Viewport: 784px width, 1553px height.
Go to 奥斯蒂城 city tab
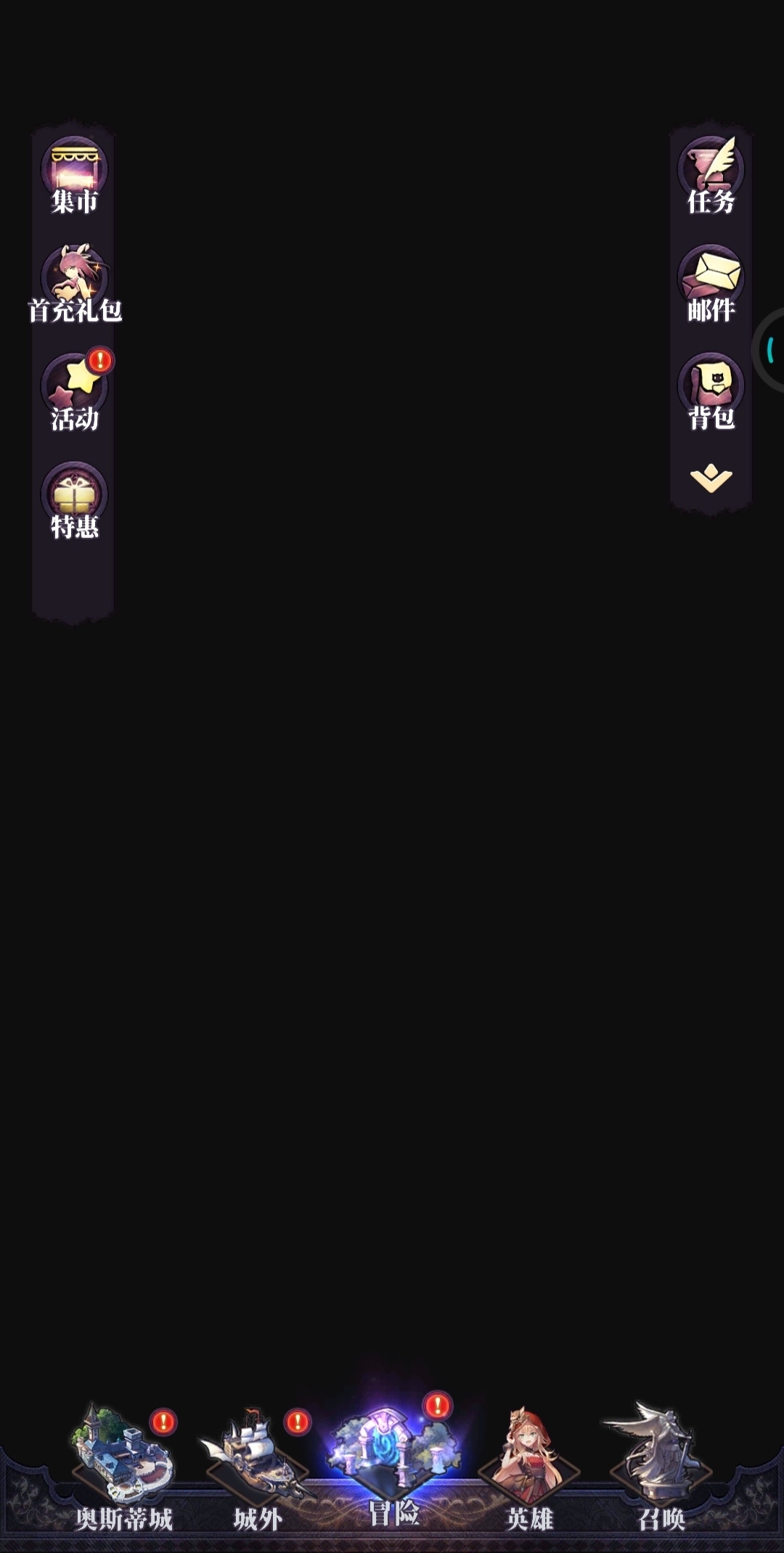point(123,1467)
